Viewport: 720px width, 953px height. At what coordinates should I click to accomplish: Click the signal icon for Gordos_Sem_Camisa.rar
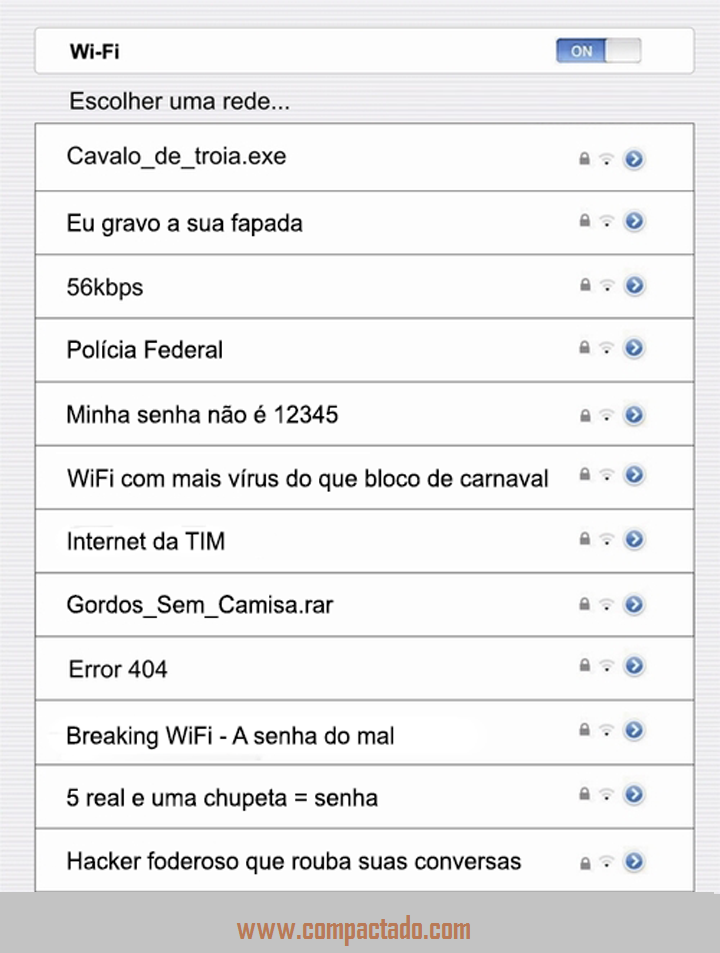(607, 604)
